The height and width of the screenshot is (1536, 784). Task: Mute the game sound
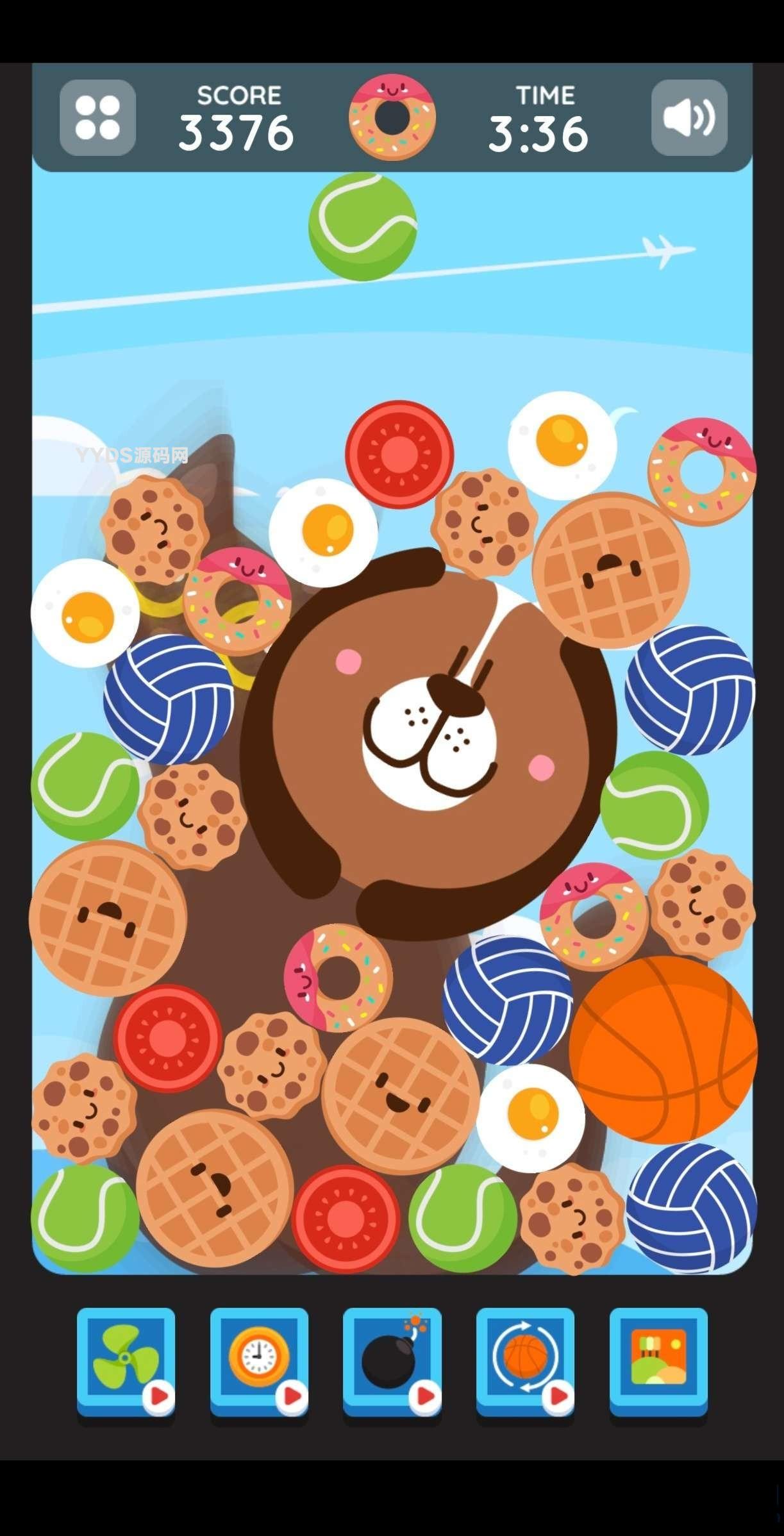[689, 118]
